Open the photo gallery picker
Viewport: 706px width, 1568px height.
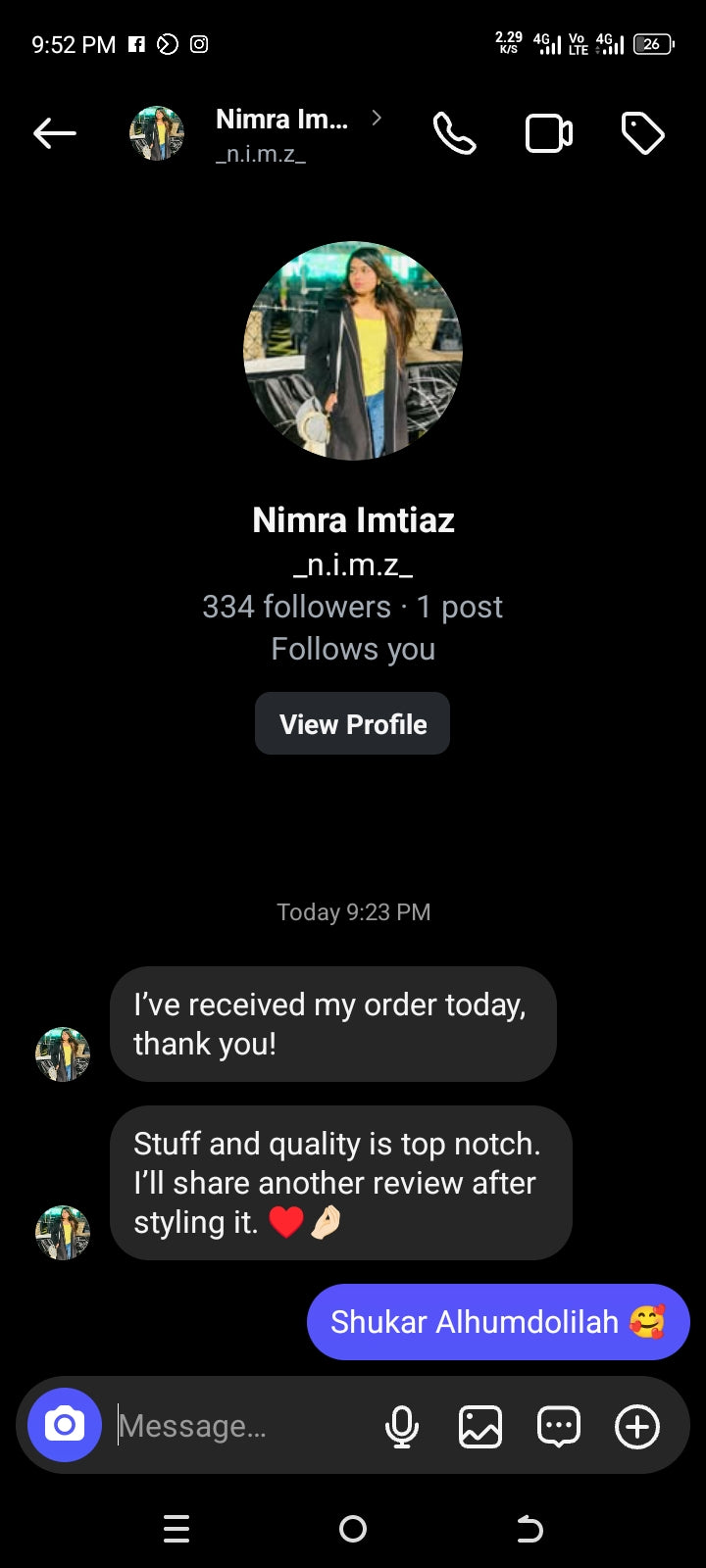480,1426
